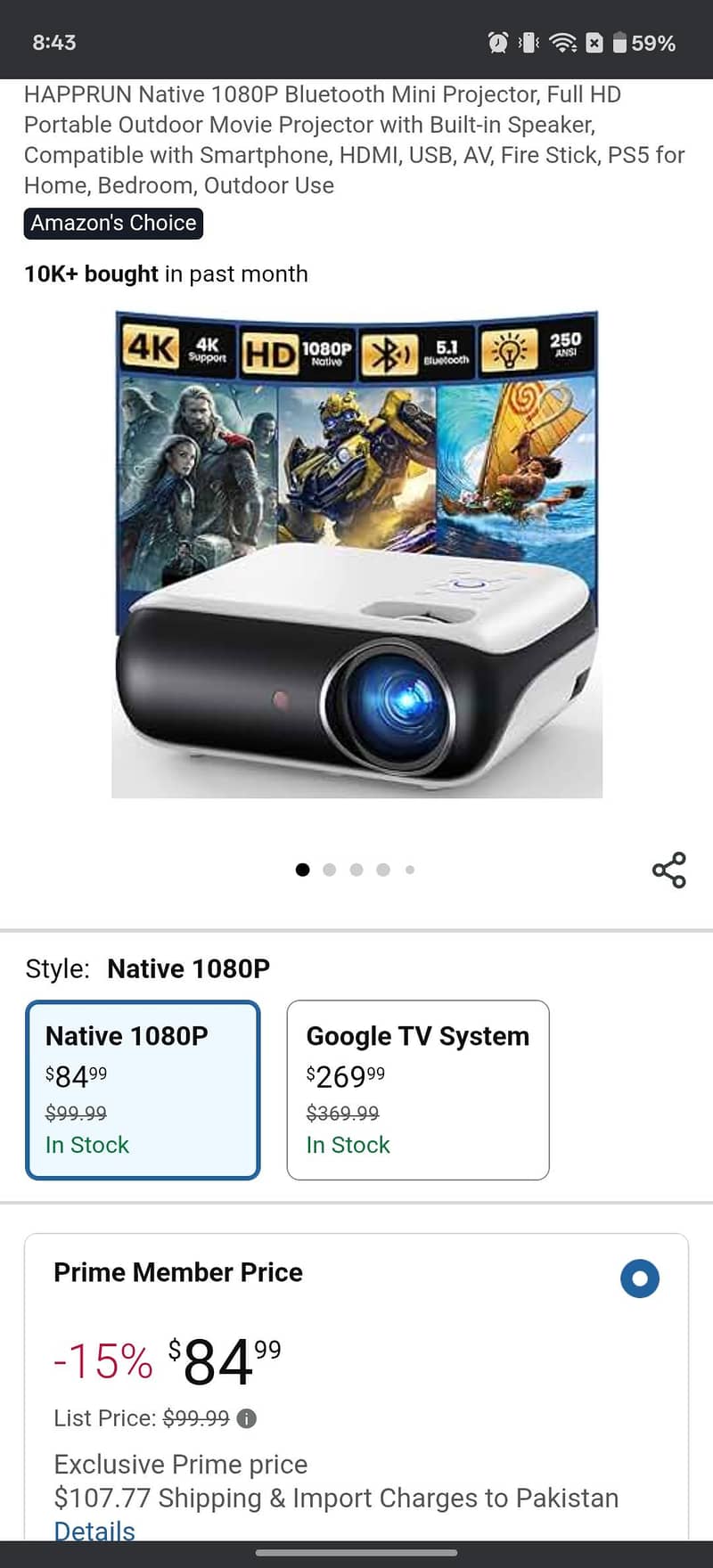Viewport: 713px width, 1568px height.
Task: Tap the info icon next to List Price
Action: coord(247,1418)
